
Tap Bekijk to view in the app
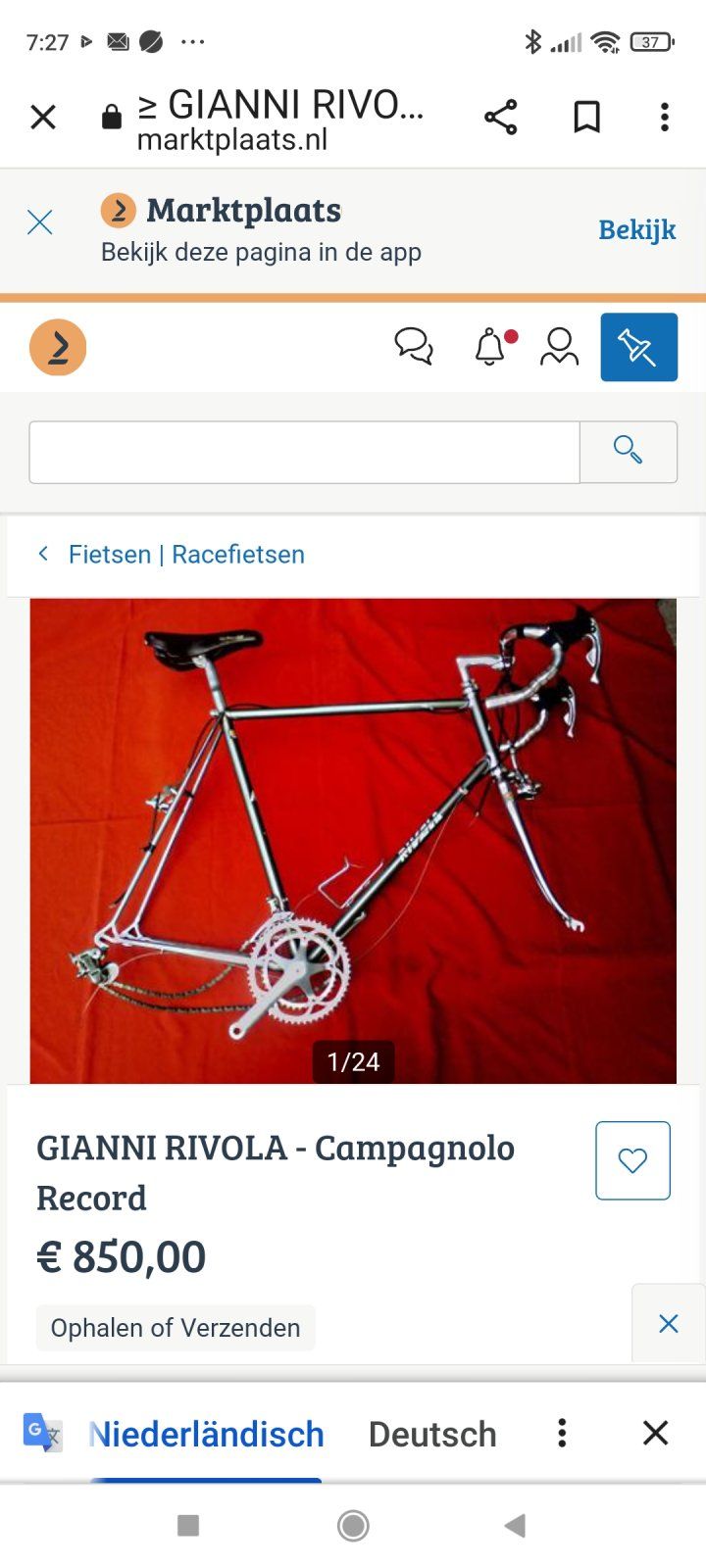click(637, 229)
